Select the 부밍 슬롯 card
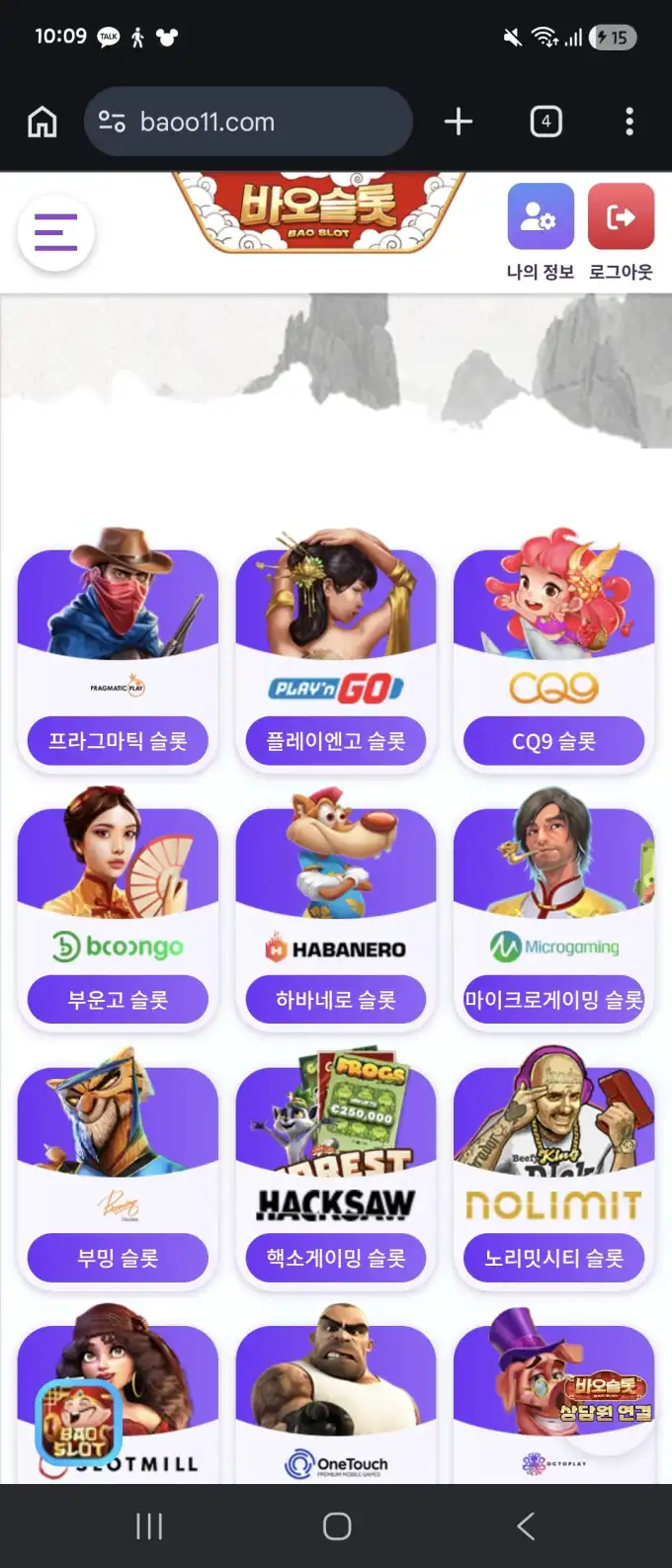 coord(118,1258)
